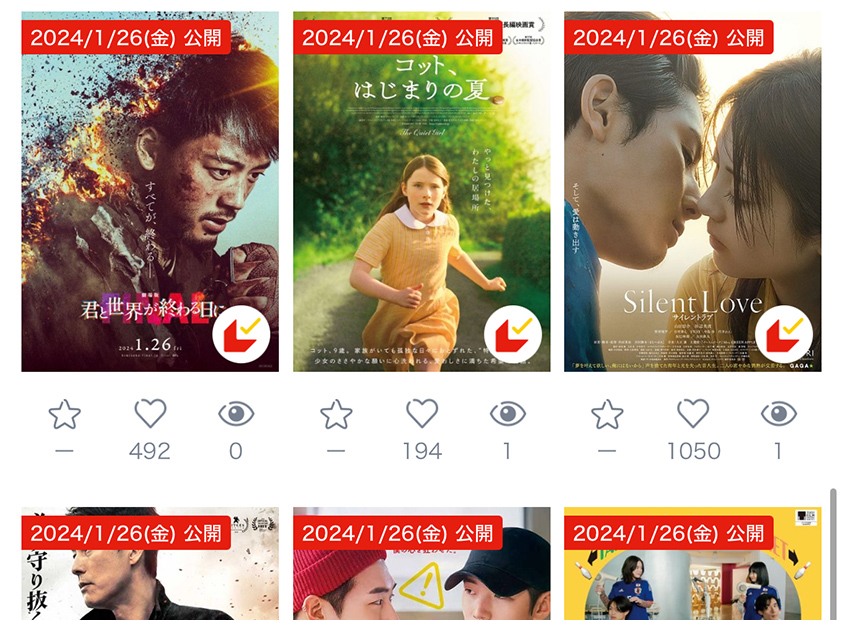Like 君と世界が終わる日に with the heart icon
The width and height of the screenshot is (843, 620).
click(x=150, y=413)
